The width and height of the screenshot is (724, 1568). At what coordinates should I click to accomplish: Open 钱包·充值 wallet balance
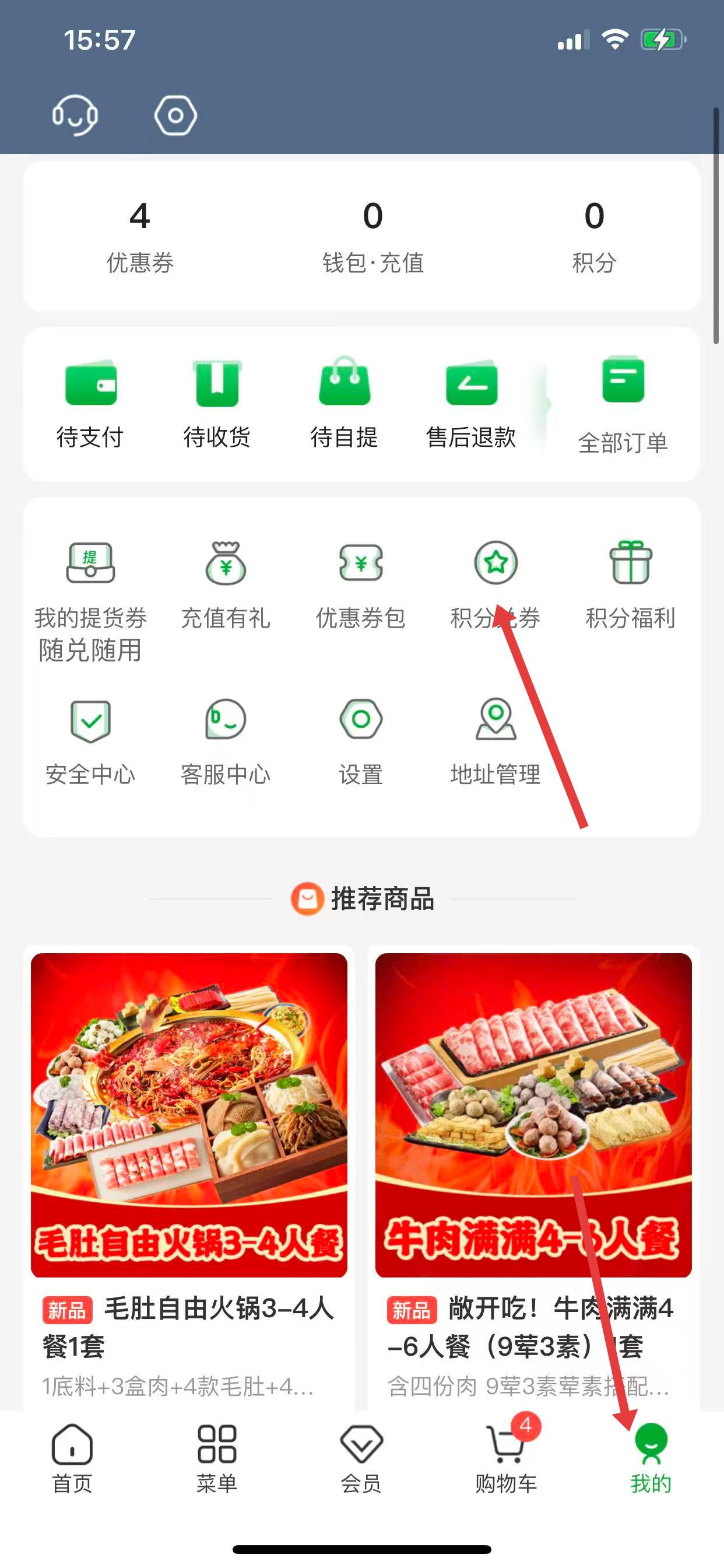372,236
